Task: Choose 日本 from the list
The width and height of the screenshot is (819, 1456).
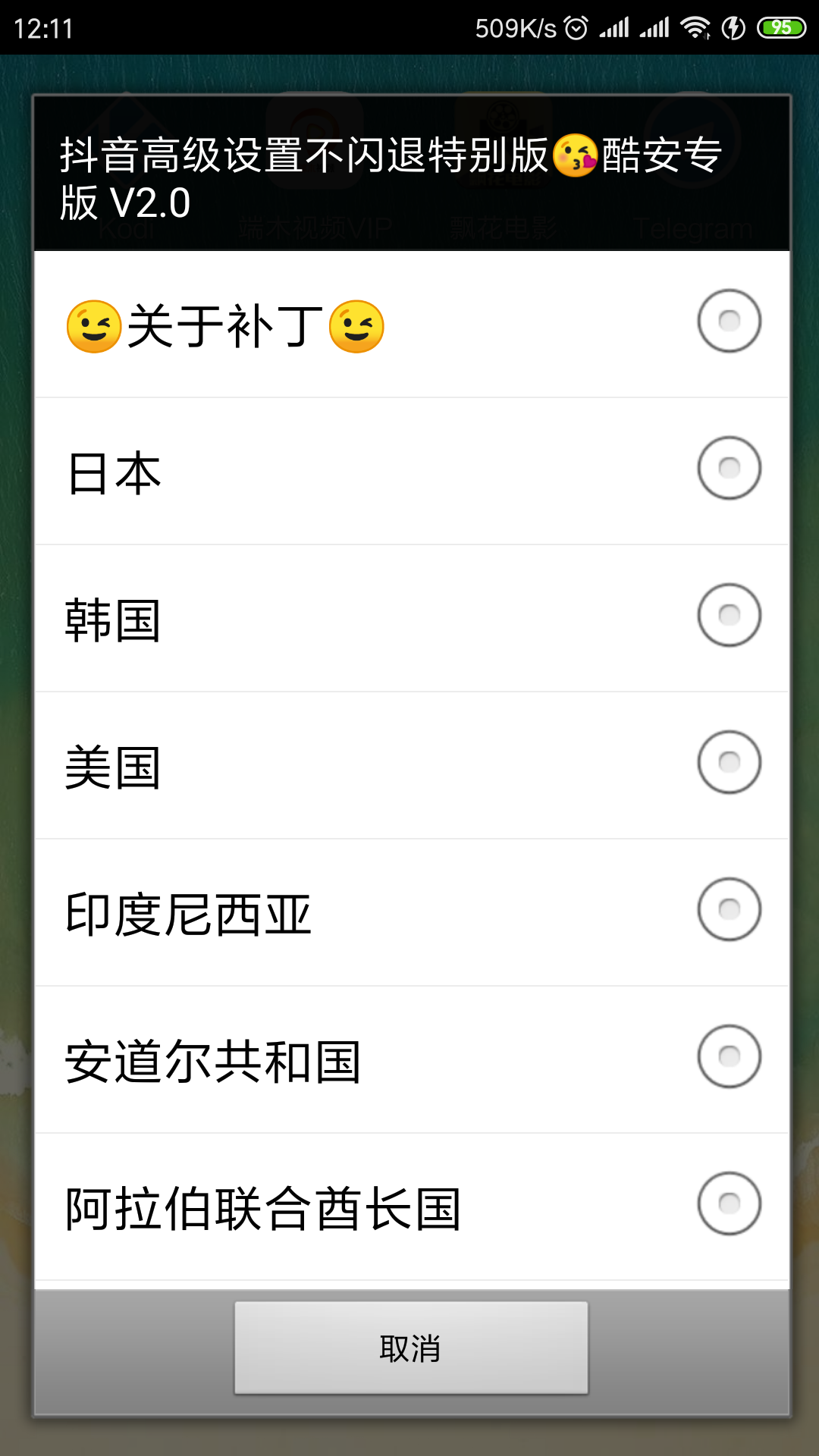Action: [x=412, y=471]
